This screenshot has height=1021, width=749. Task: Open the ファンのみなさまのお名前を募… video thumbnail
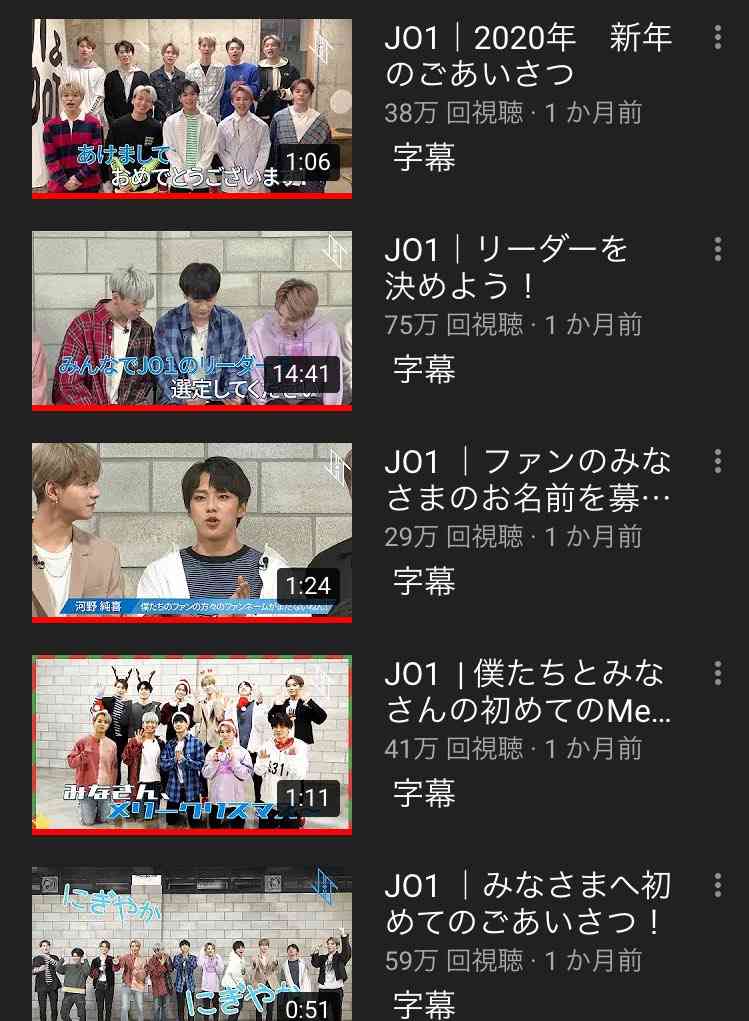(x=191, y=531)
